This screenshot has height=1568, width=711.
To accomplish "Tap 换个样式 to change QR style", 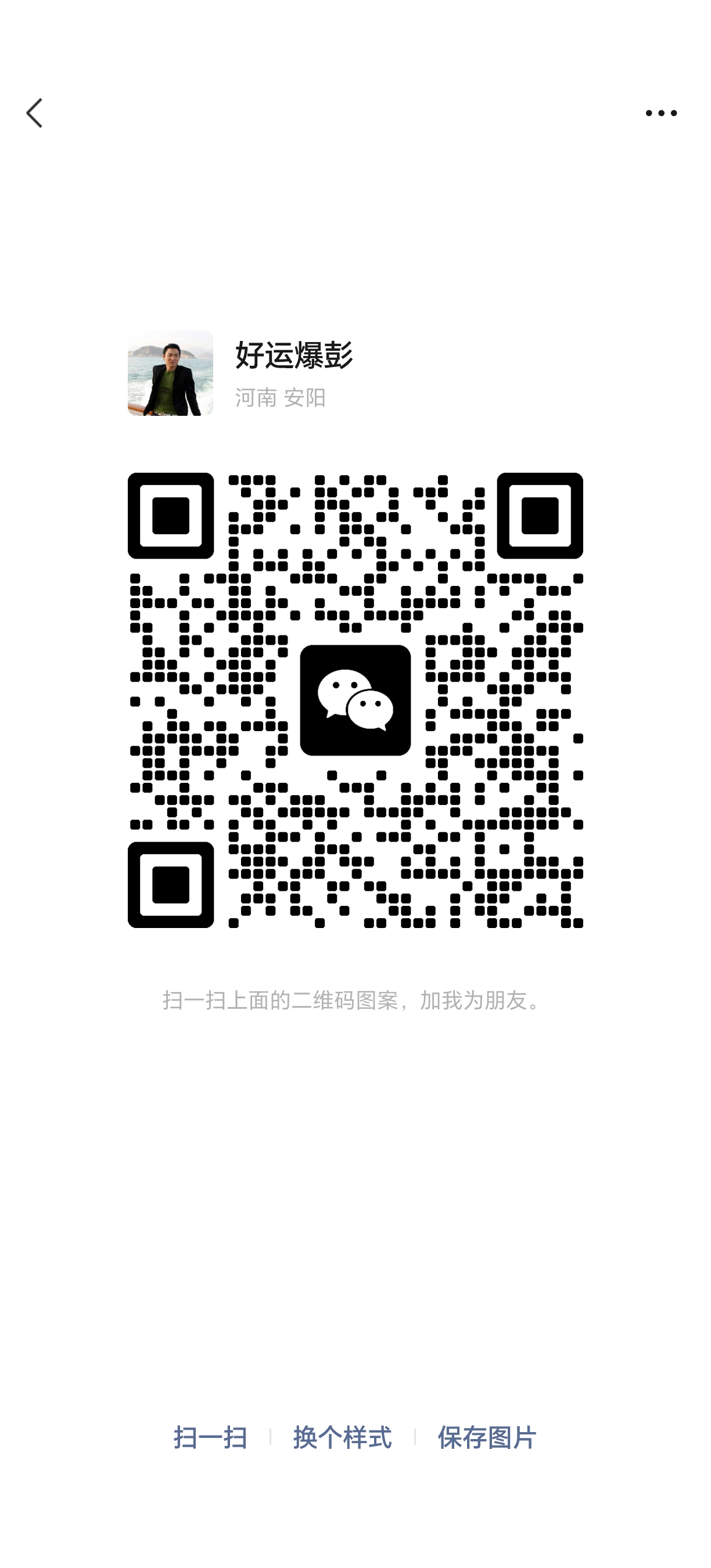I will coord(342,1437).
